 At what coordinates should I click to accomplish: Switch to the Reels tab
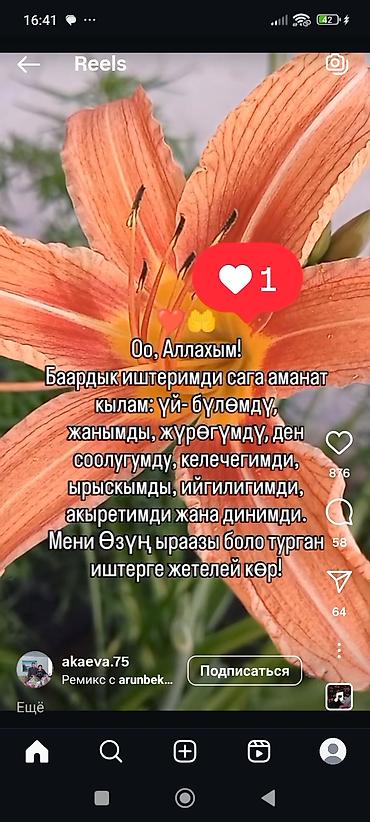point(259,752)
